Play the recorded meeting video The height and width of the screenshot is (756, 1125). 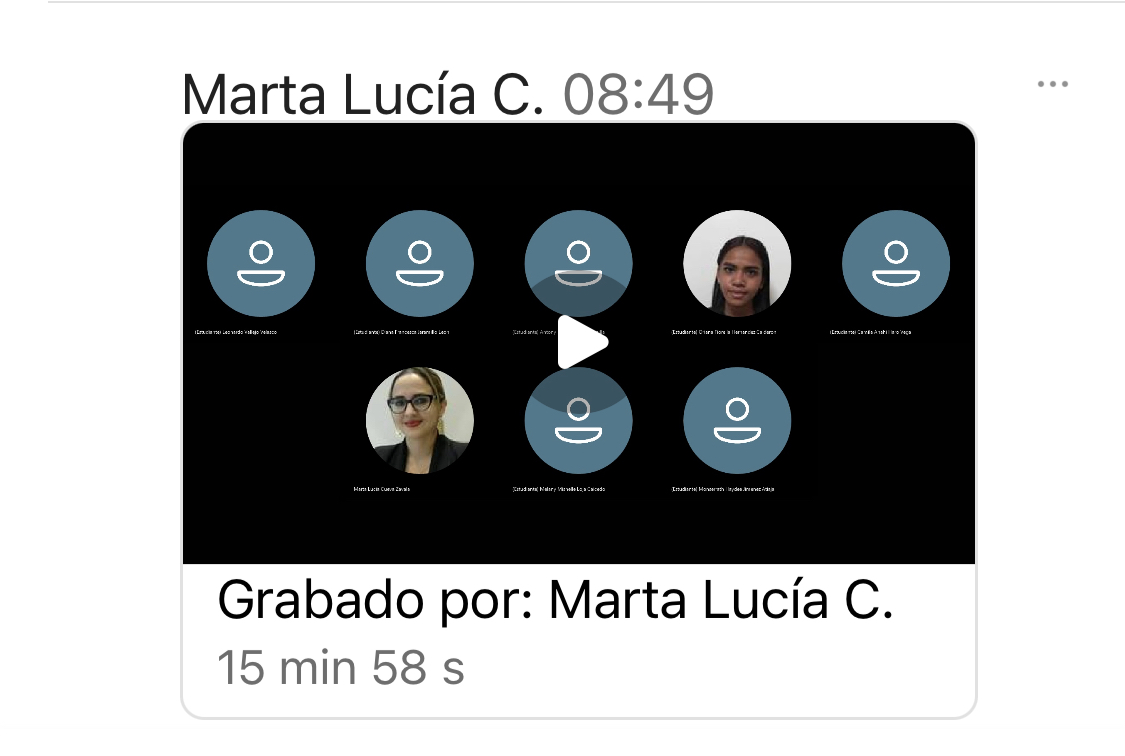click(x=579, y=342)
